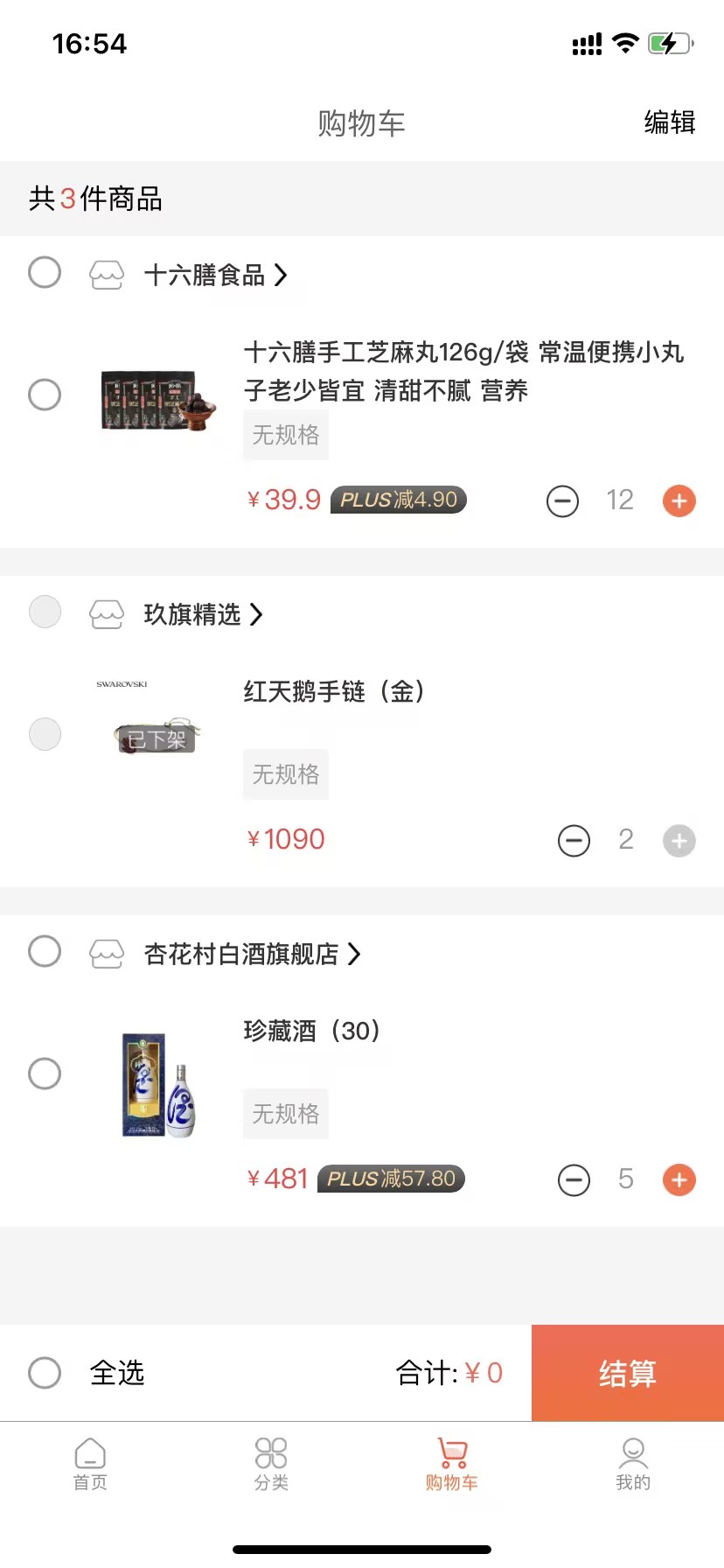Open the 我的 profile icon

coord(632,1451)
